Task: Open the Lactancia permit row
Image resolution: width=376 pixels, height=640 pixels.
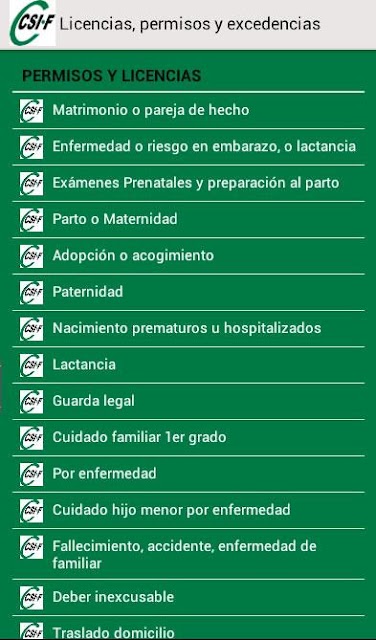Action: 188,364
